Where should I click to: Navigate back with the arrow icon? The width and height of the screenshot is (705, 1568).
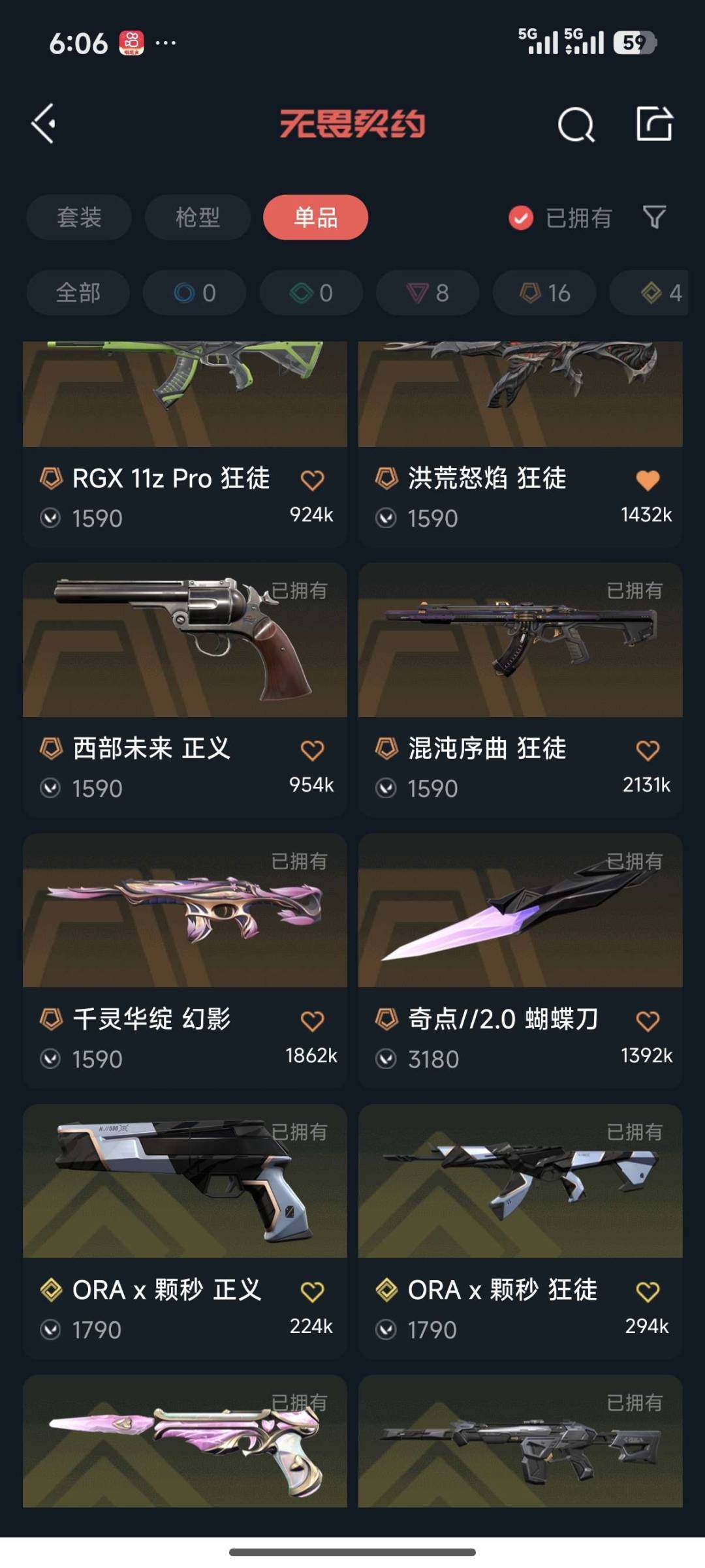tap(43, 124)
